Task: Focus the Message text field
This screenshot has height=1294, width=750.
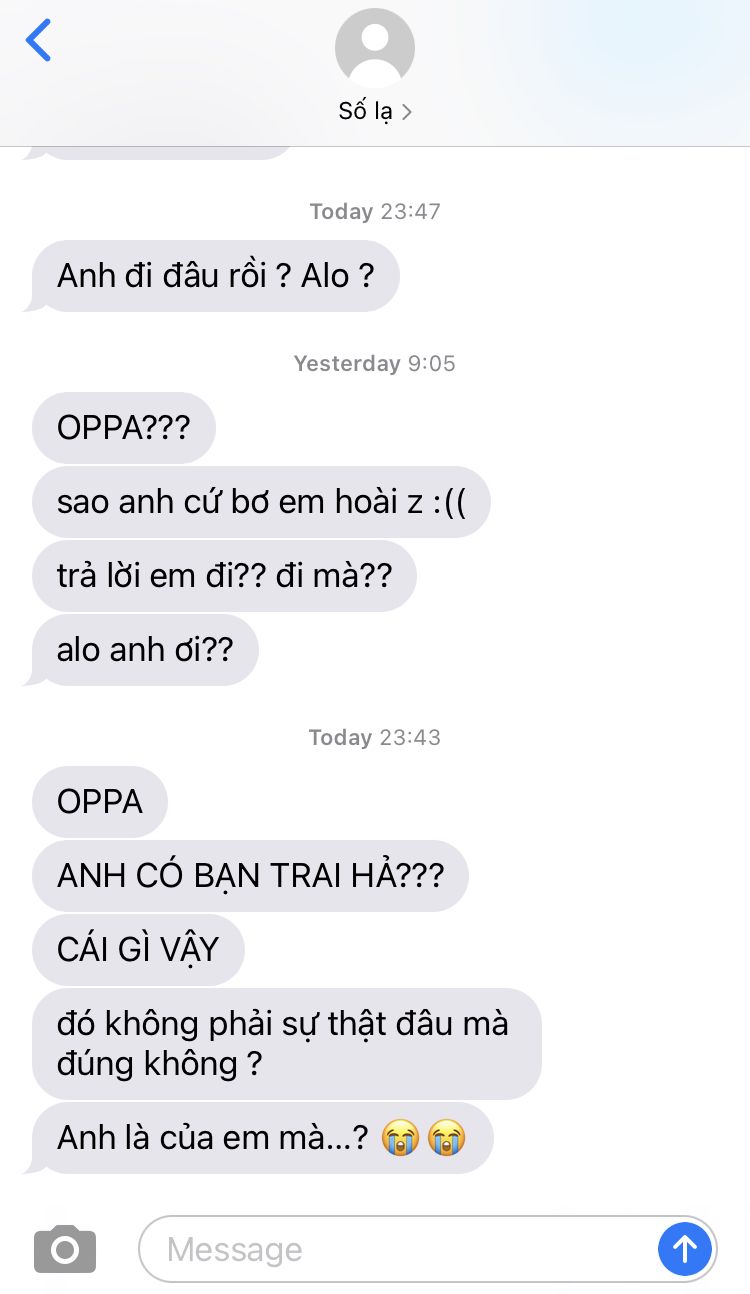Action: tap(400, 1249)
